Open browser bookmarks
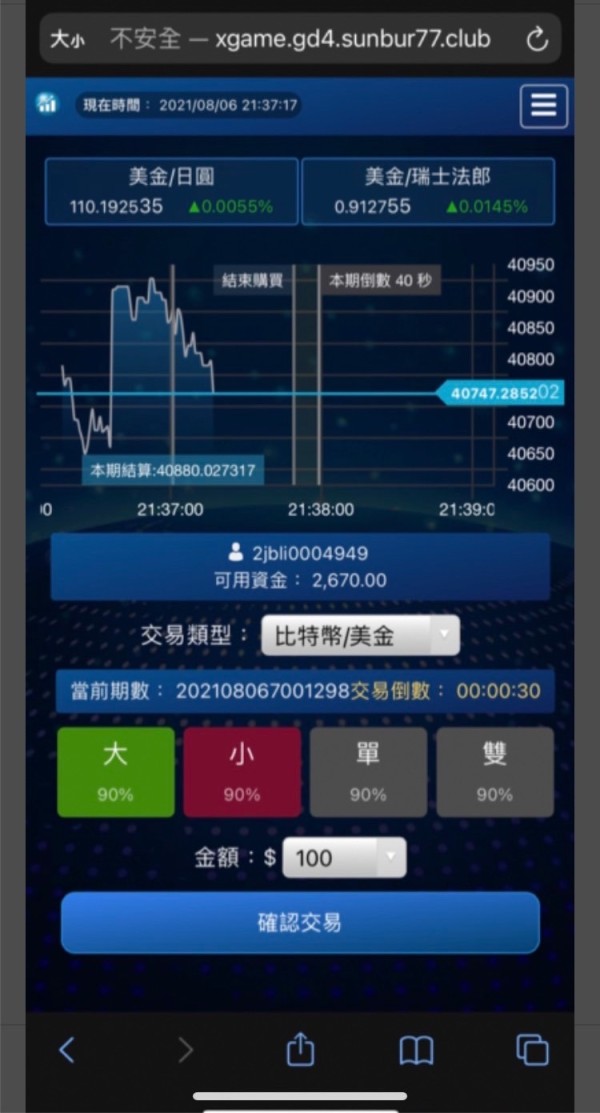This screenshot has height=1113, width=600. (417, 1051)
